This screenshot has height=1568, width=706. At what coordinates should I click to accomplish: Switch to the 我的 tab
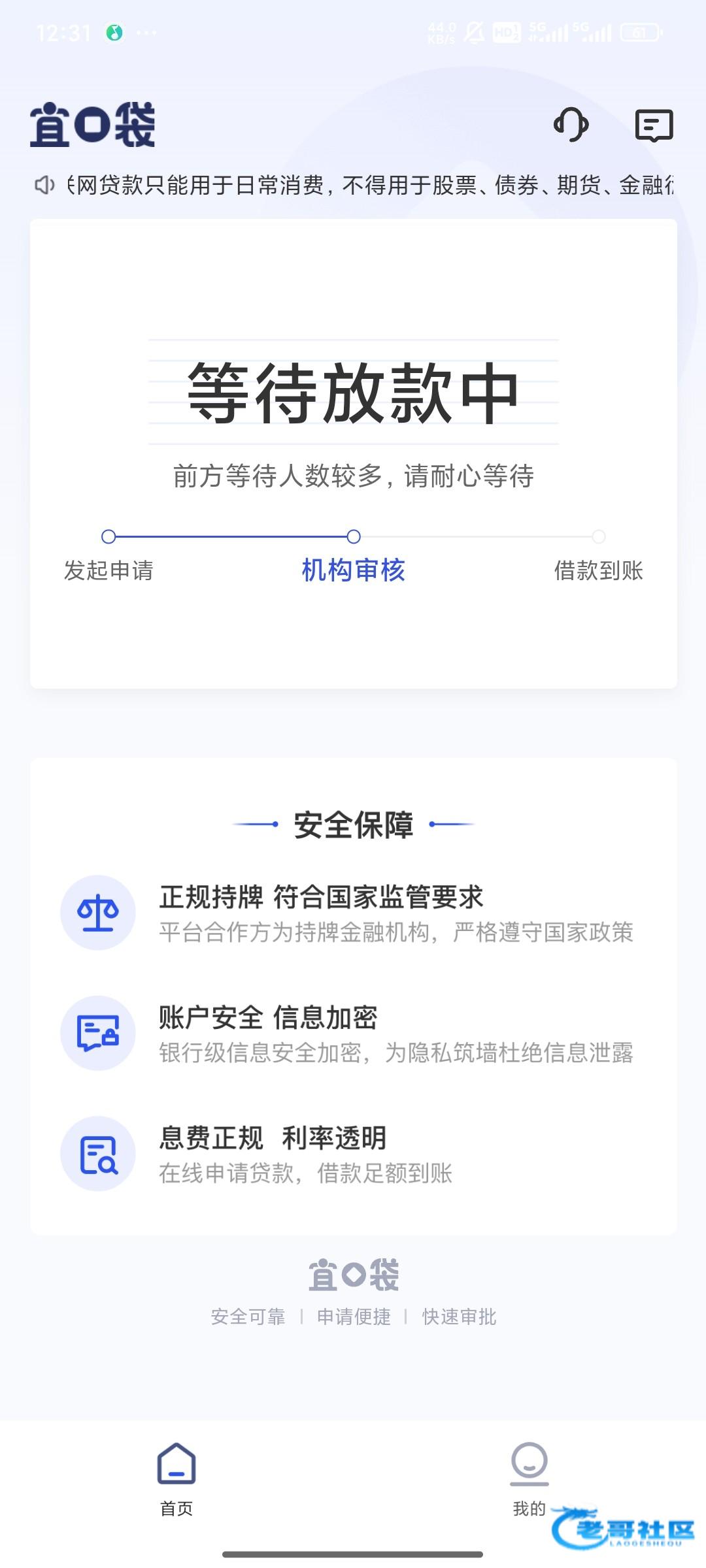point(529,1478)
